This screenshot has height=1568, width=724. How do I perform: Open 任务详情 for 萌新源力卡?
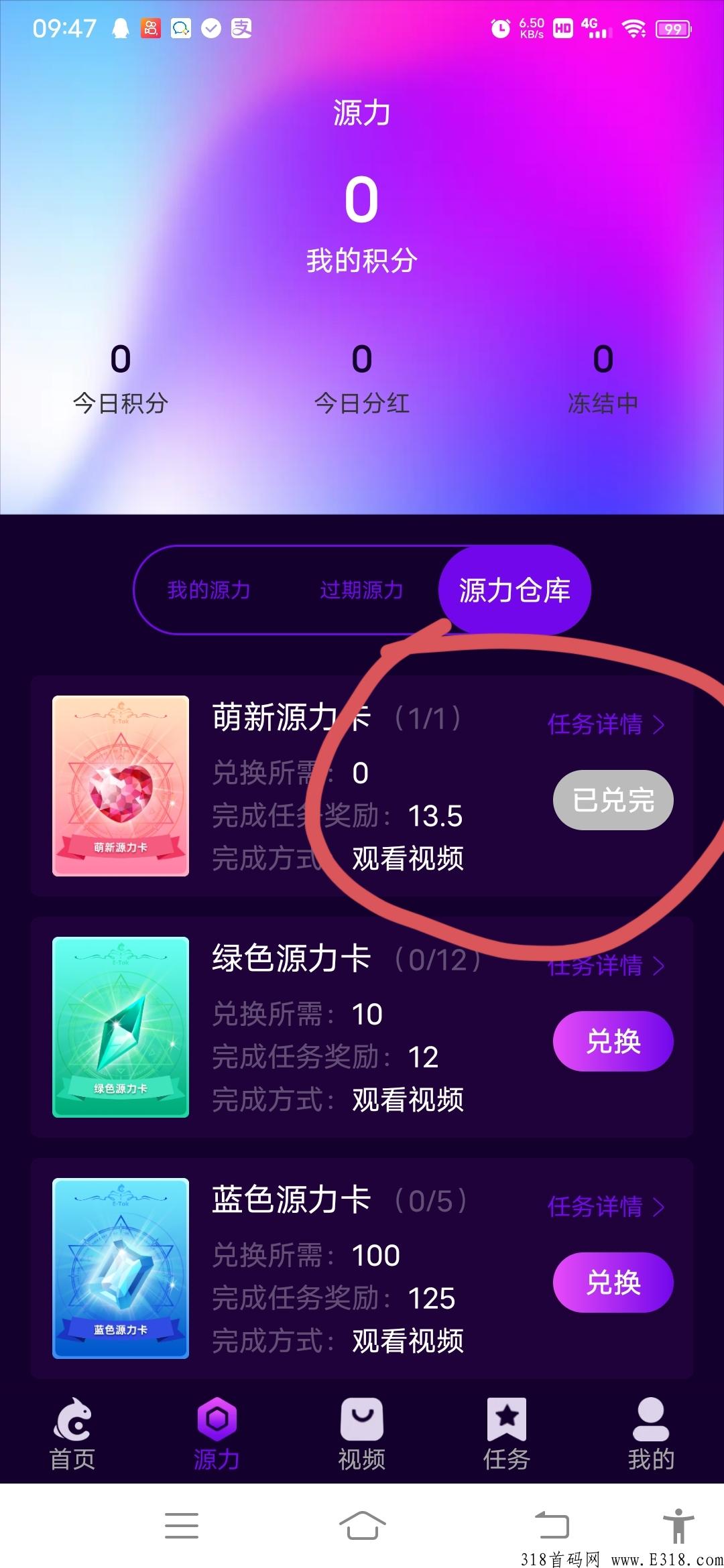pyautogui.click(x=607, y=724)
